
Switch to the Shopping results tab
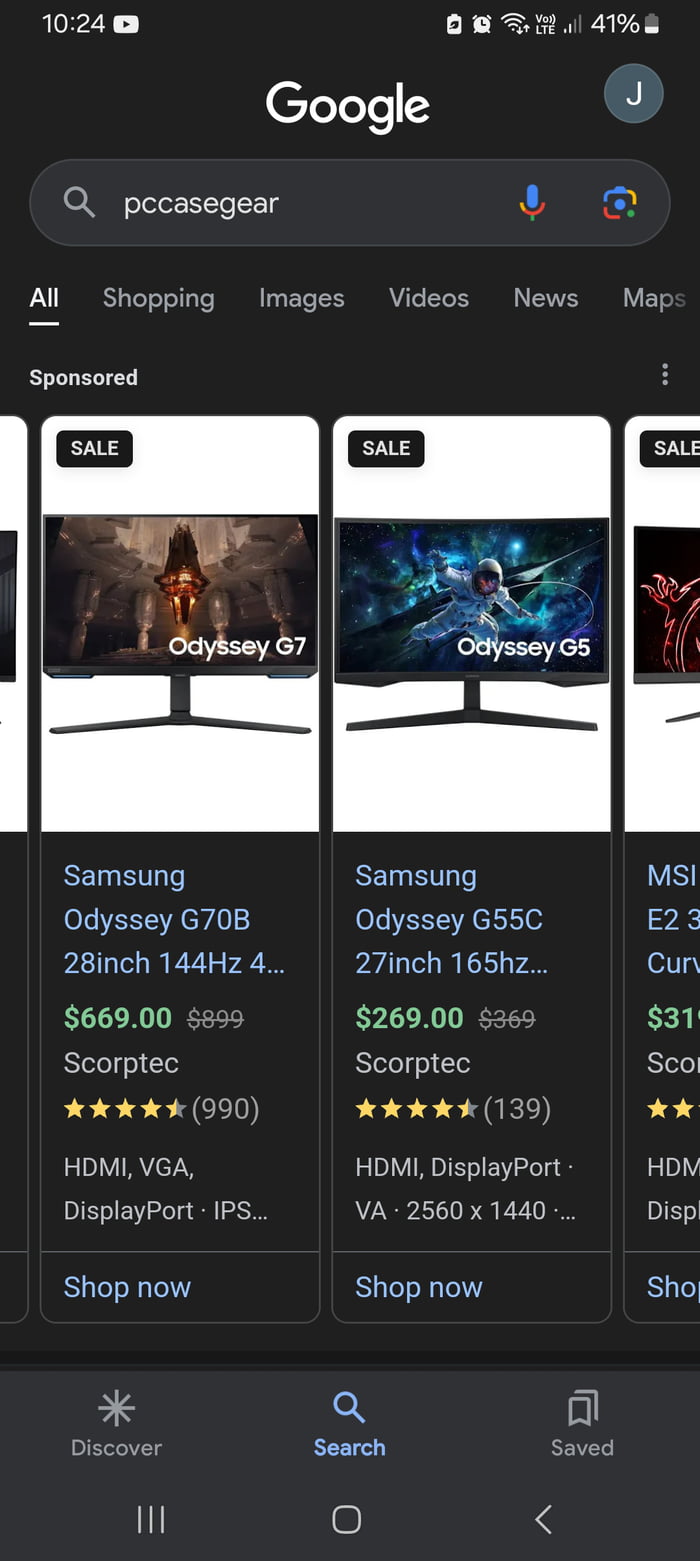click(x=158, y=298)
